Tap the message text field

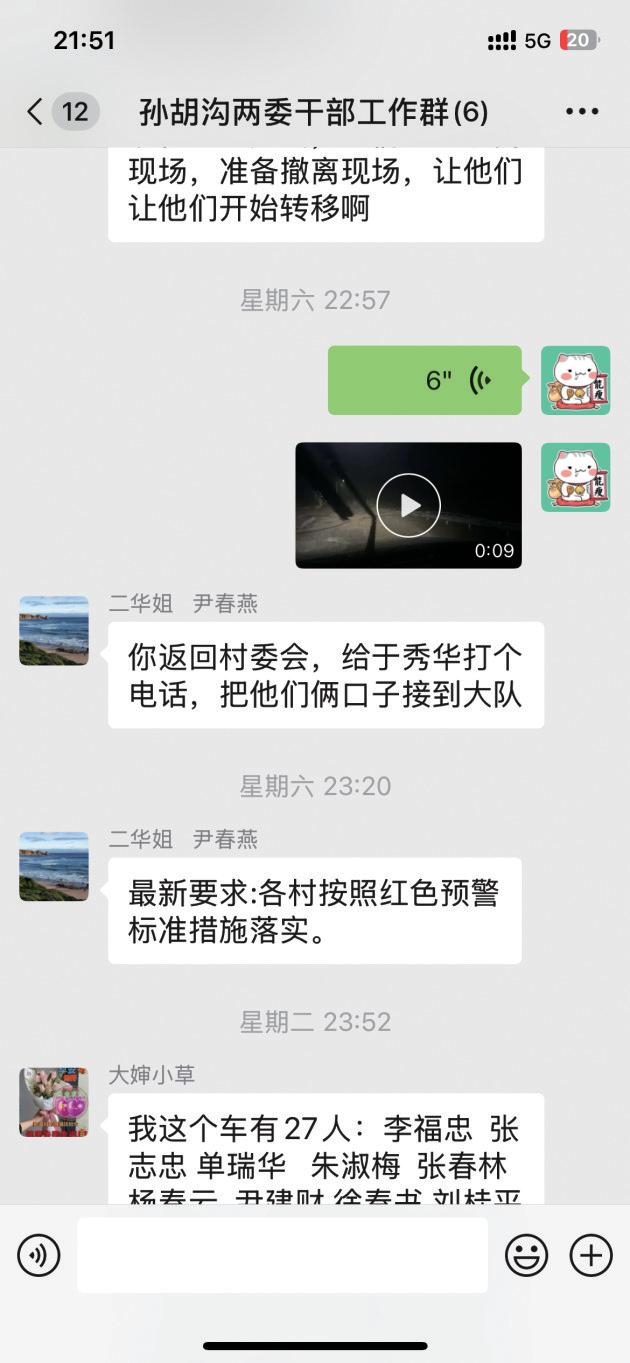282,1255
